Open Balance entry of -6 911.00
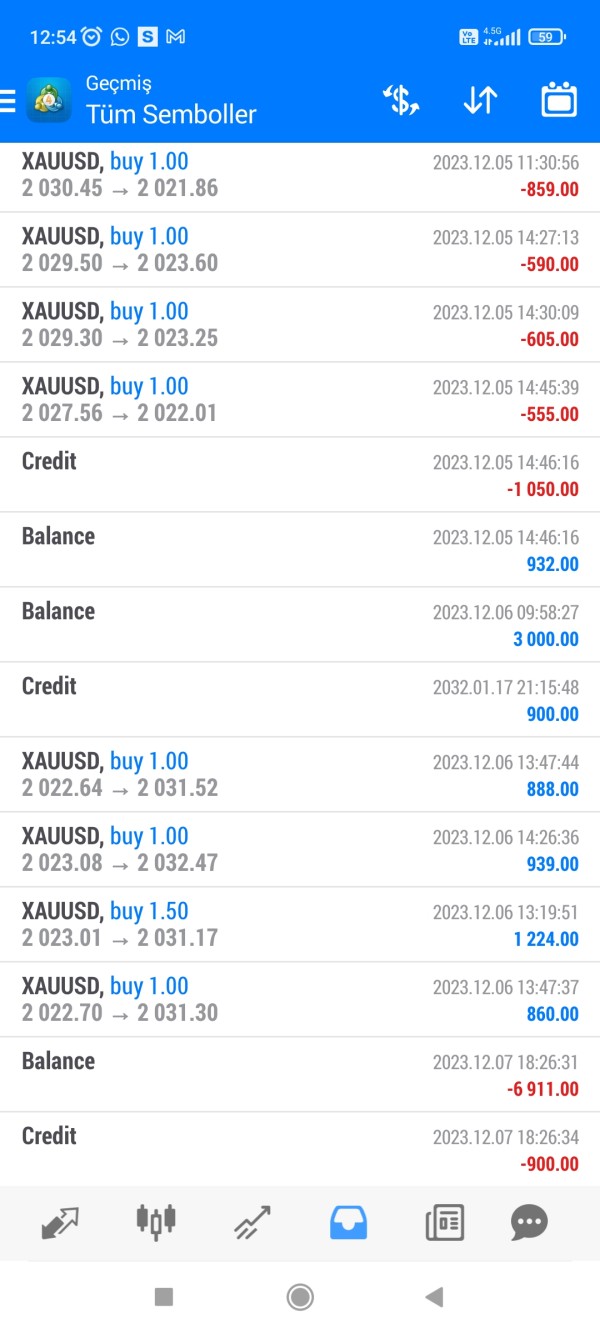This screenshot has width=600, height=1333. pyautogui.click(x=300, y=1074)
